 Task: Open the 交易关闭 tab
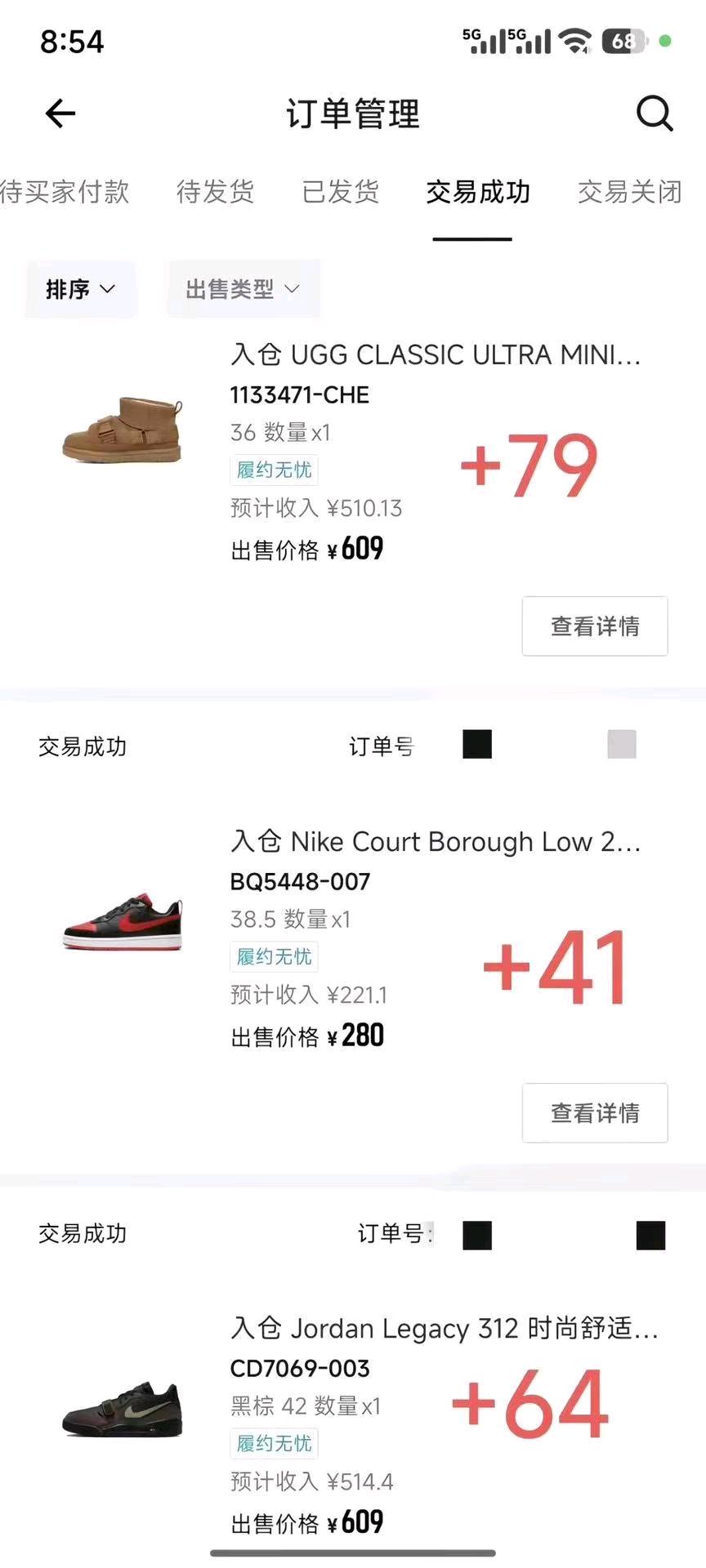click(629, 192)
